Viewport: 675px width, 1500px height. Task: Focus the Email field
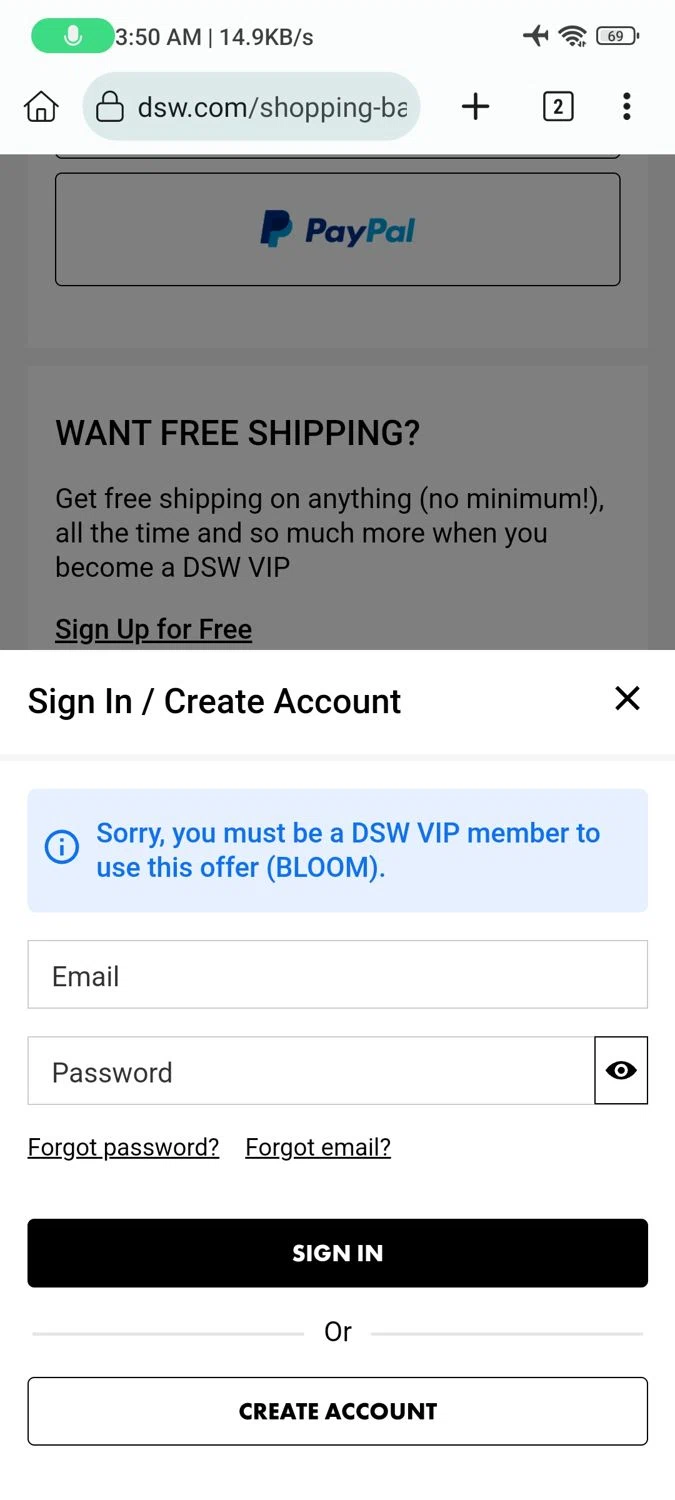pyautogui.click(x=337, y=974)
